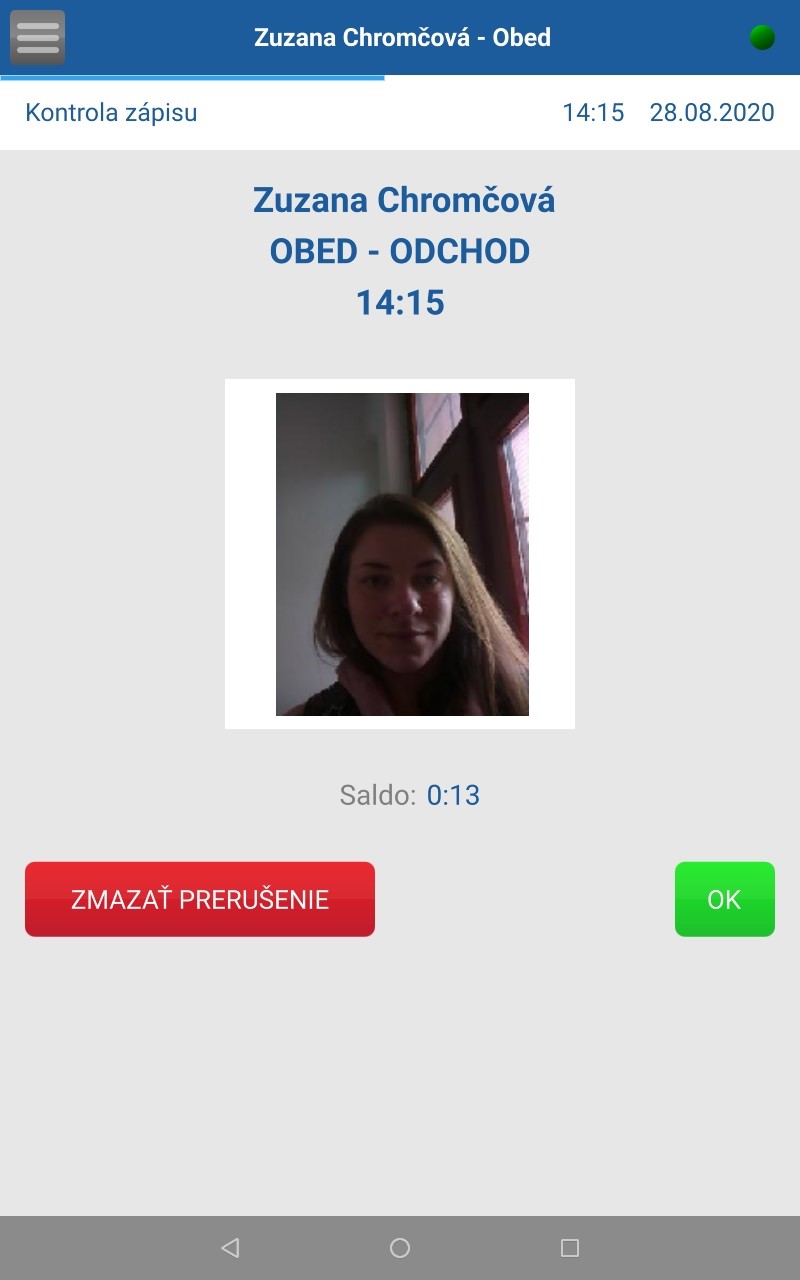
Task: Open recent apps from the navigation bar
Action: click(570, 1247)
